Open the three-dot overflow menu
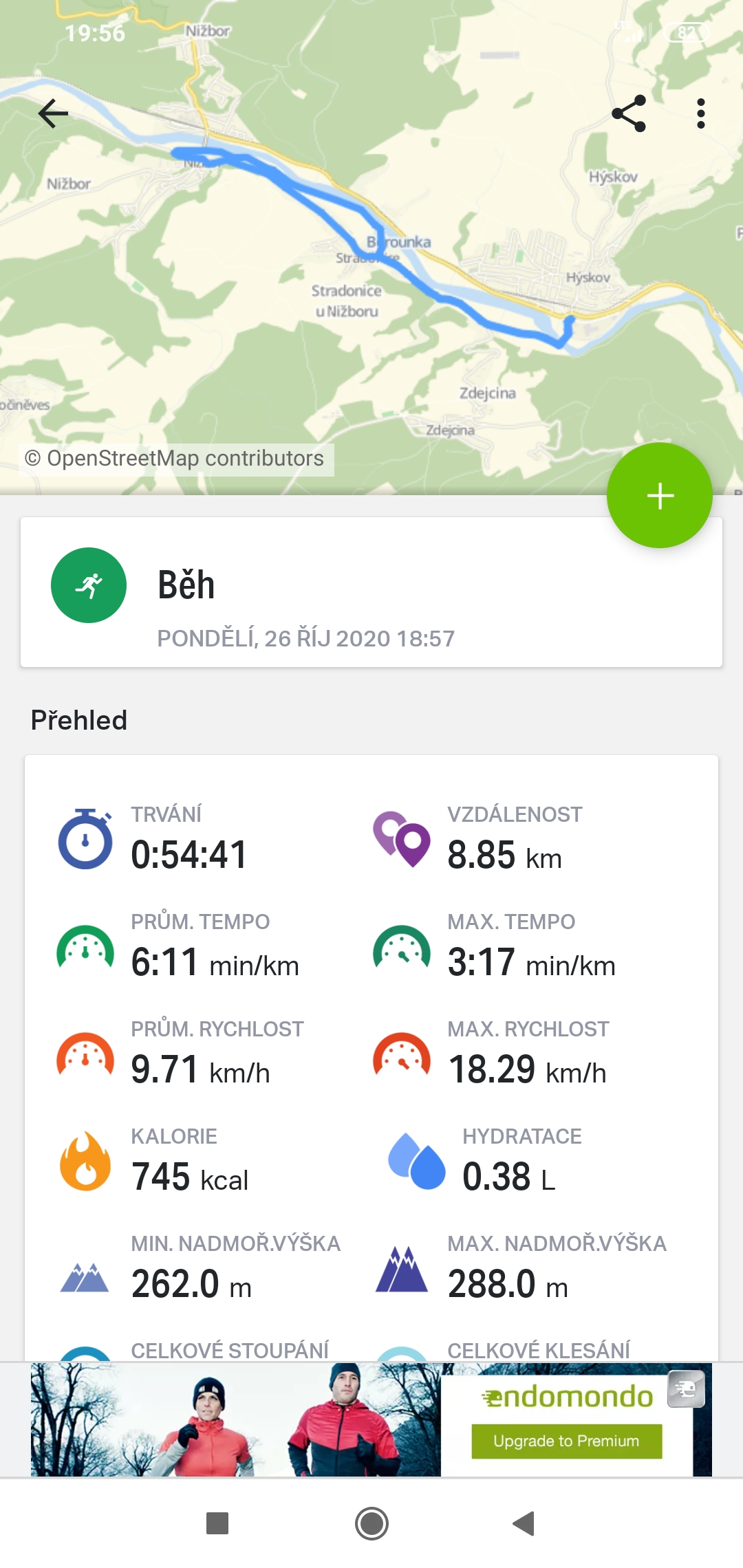 tap(700, 114)
